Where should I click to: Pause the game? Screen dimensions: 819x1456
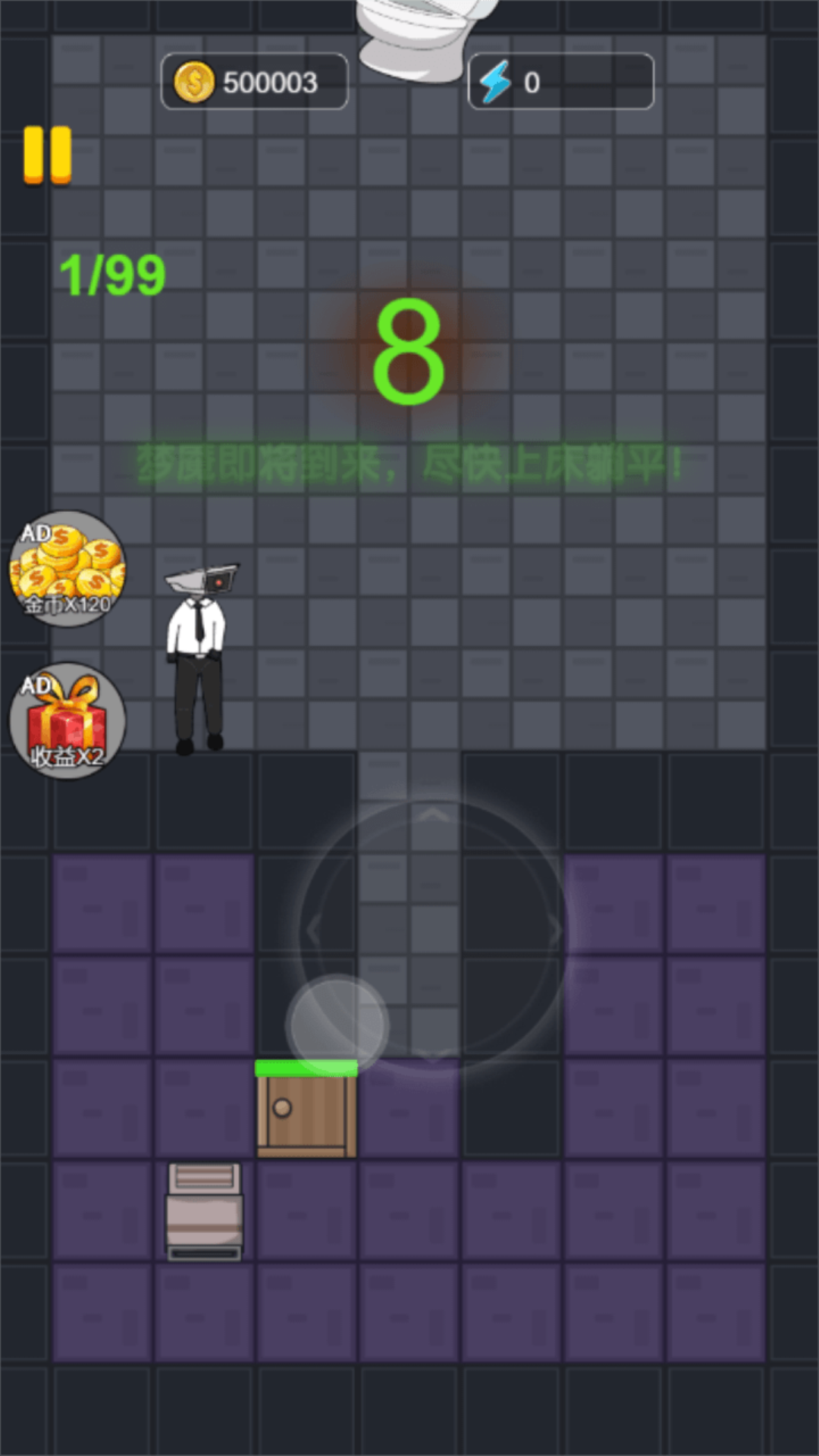[x=47, y=155]
